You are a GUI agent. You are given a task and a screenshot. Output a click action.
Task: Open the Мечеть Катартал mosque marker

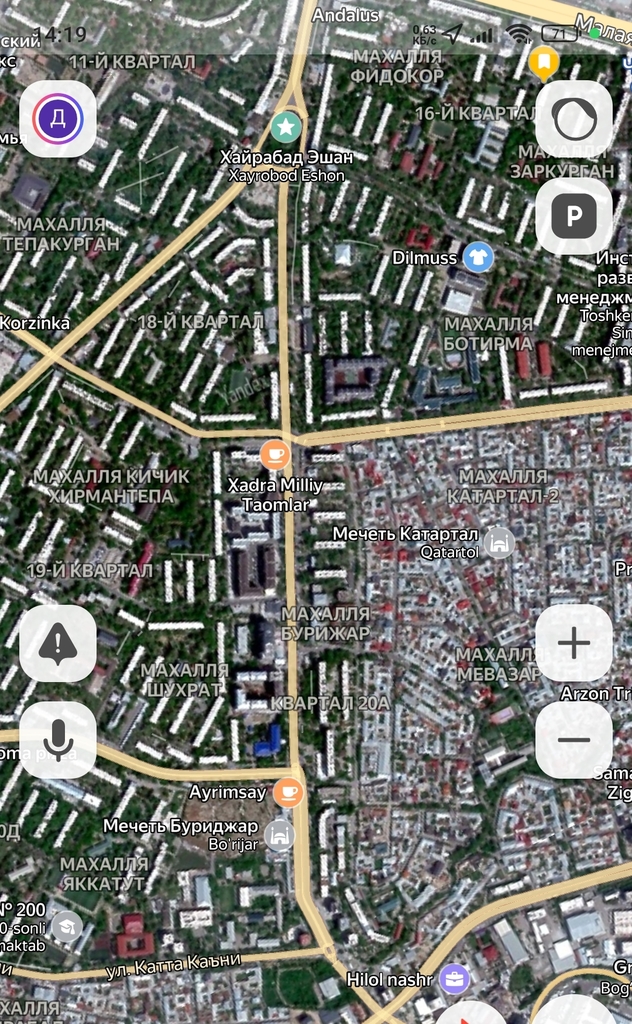click(499, 542)
